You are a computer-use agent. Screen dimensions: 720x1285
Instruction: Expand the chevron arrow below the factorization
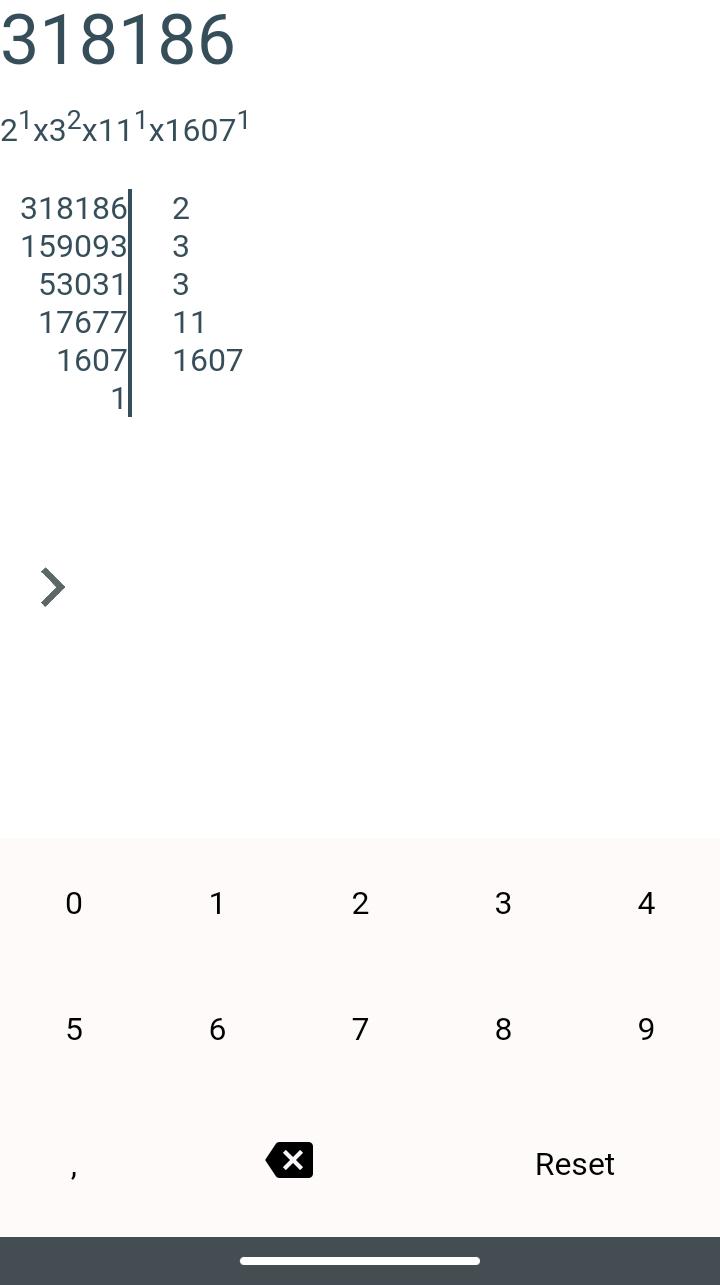[52, 587]
